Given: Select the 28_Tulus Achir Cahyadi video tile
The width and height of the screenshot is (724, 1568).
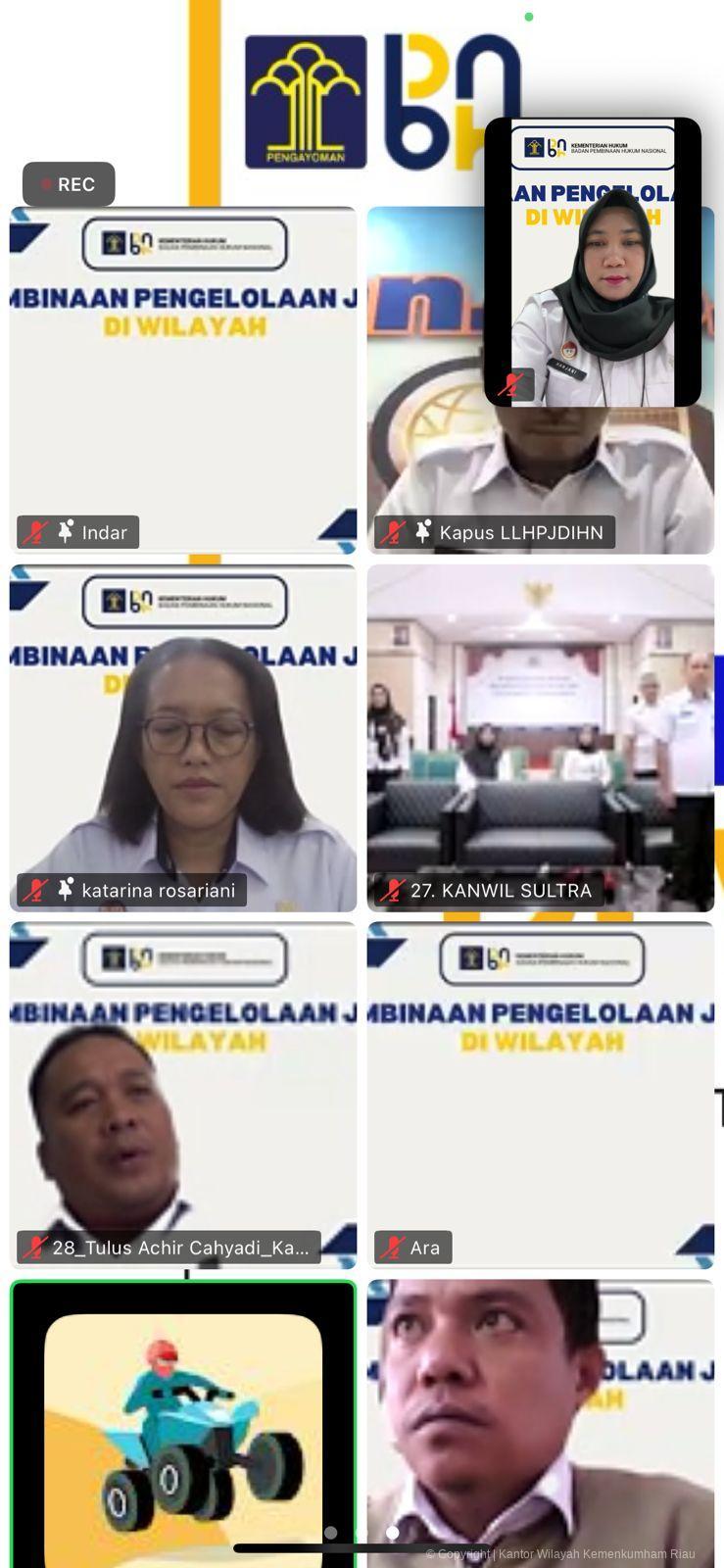Looking at the screenshot, I should 183,1095.
